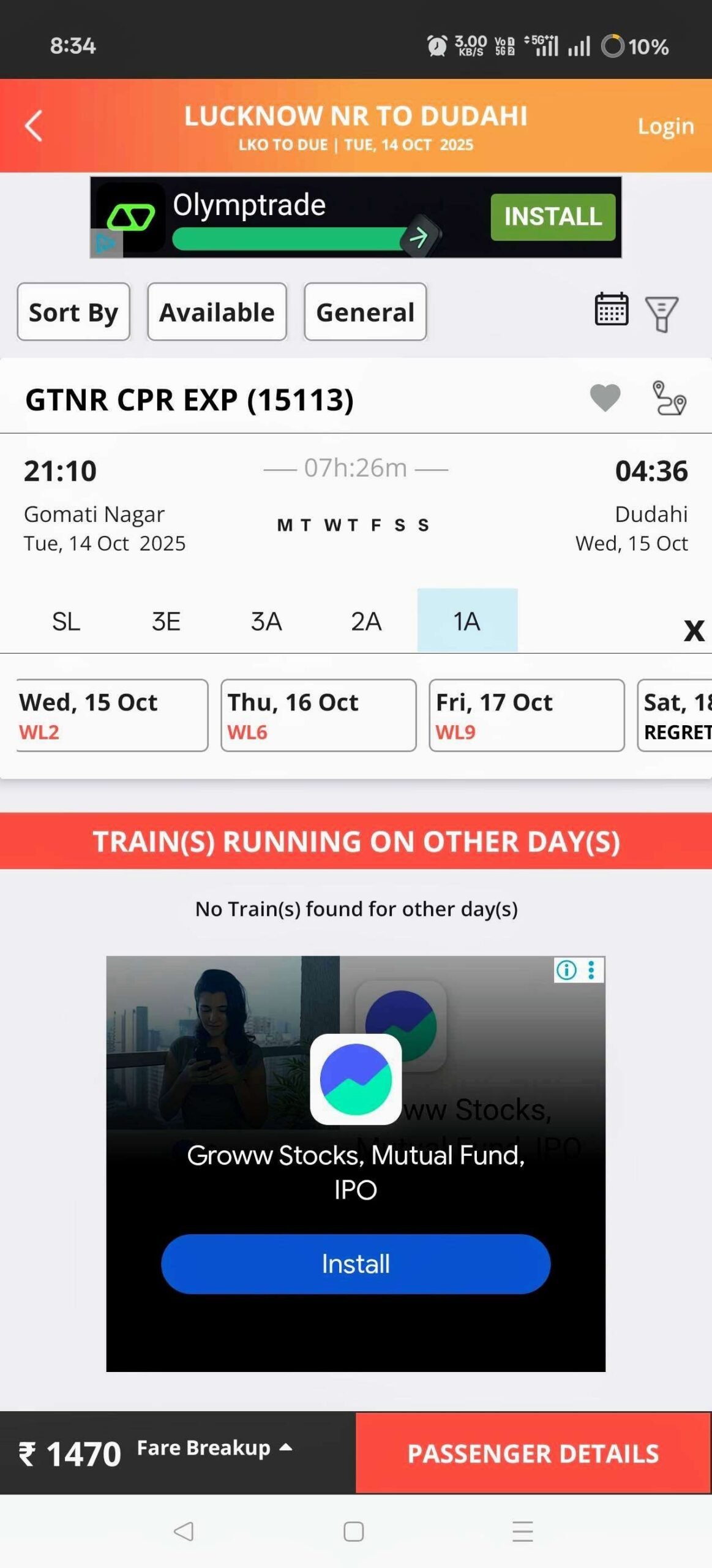
Task: Install Olymptrade from the banner ad
Action: pyautogui.click(x=552, y=217)
